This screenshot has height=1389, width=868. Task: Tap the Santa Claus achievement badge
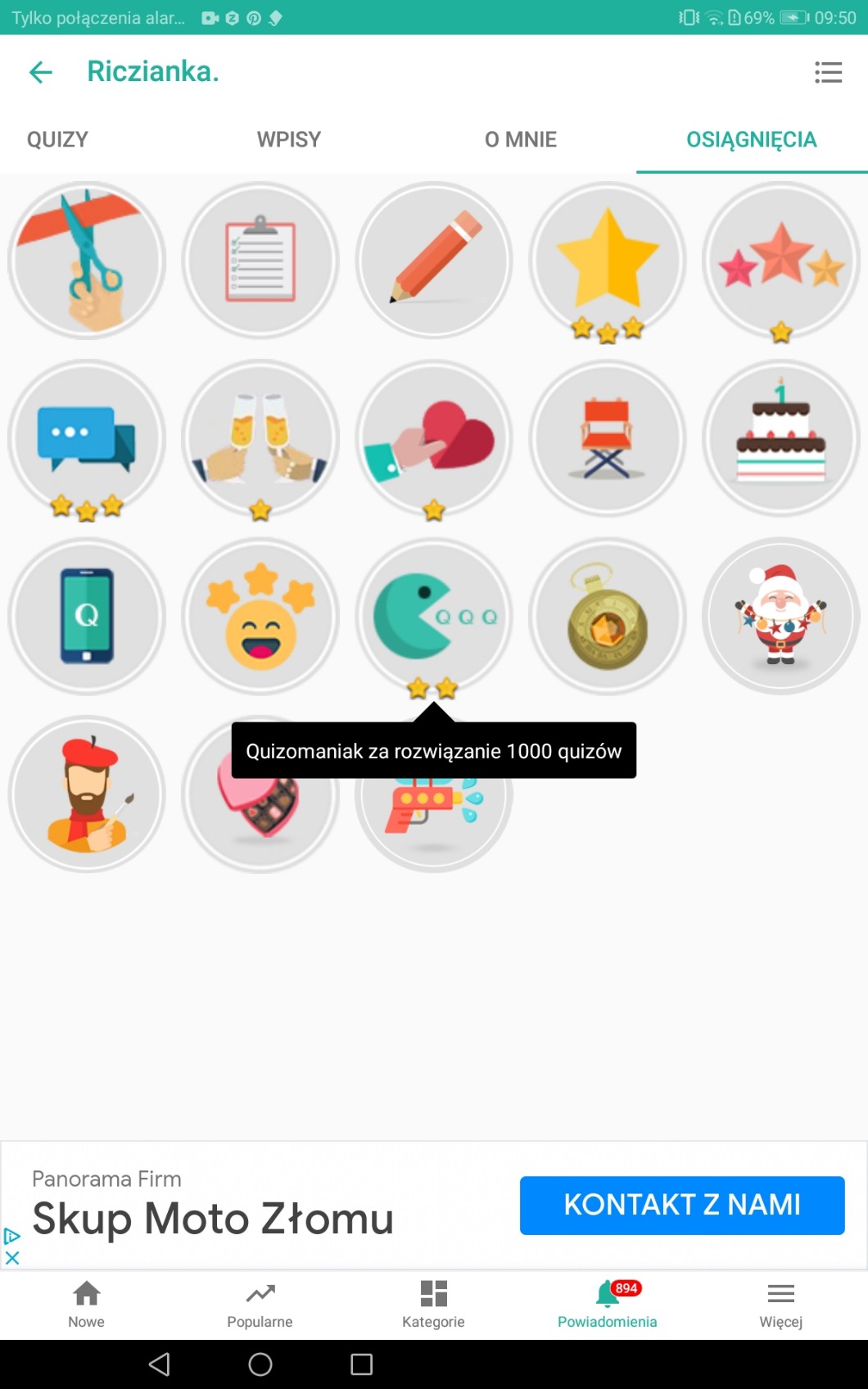click(780, 616)
